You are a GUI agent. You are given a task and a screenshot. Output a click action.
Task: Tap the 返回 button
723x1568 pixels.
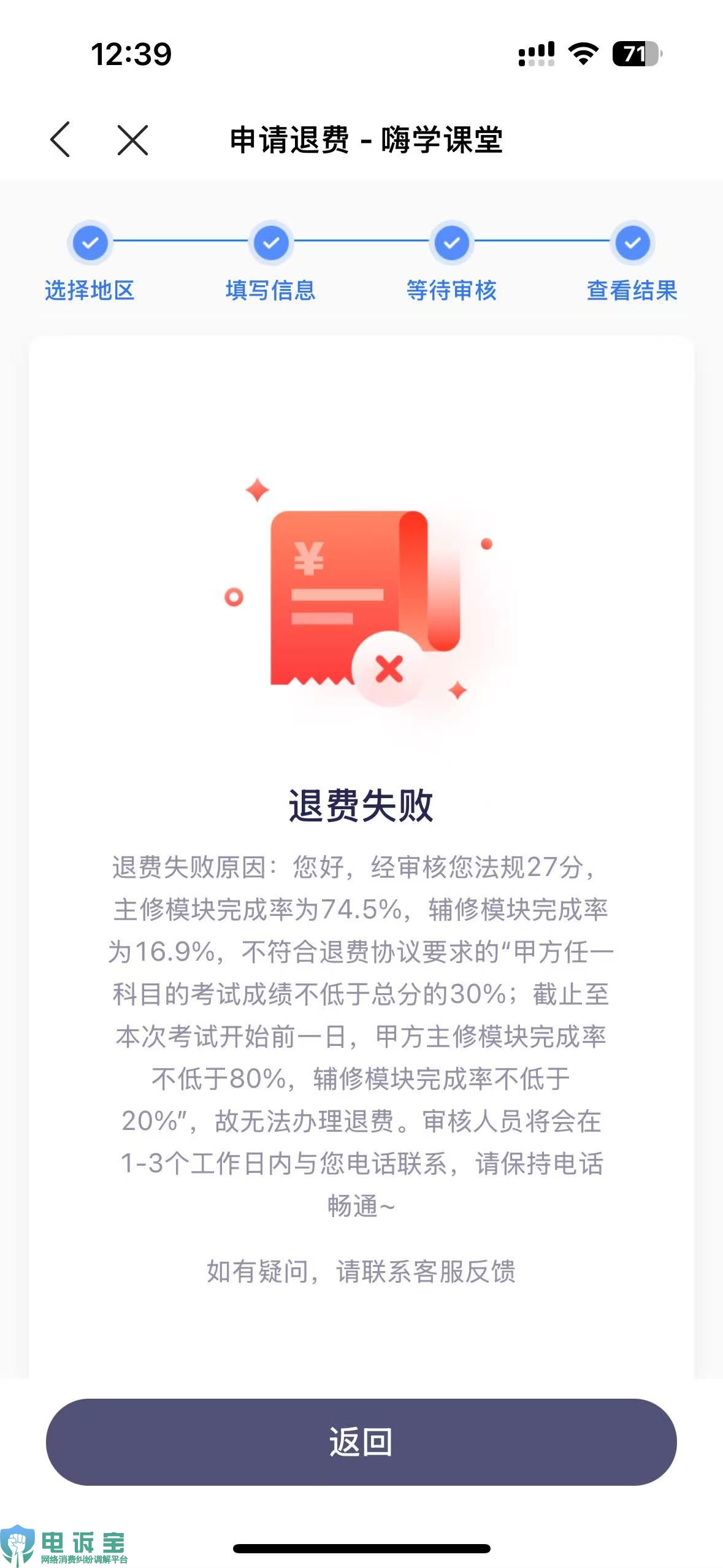(361, 1442)
